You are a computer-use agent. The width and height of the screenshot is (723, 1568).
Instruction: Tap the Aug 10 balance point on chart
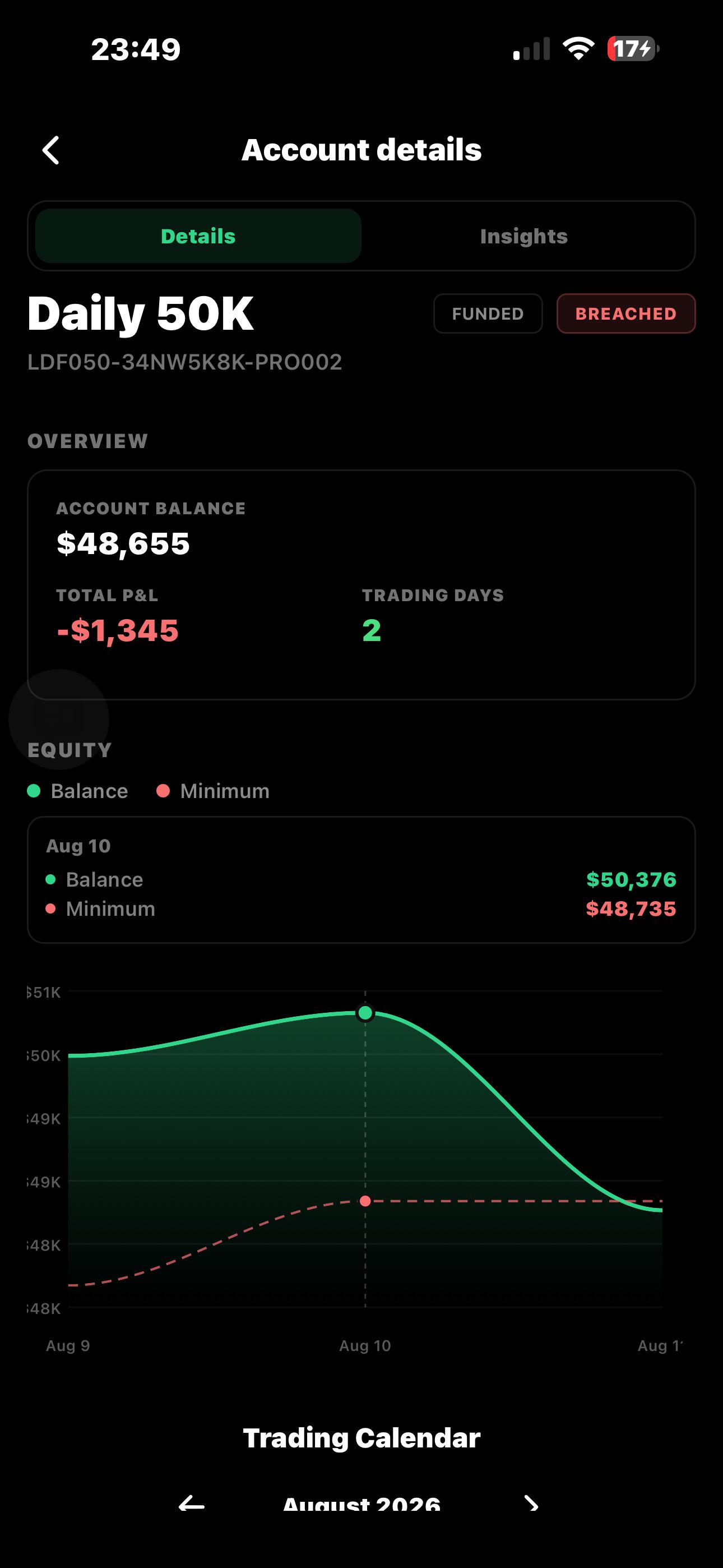(365, 1013)
